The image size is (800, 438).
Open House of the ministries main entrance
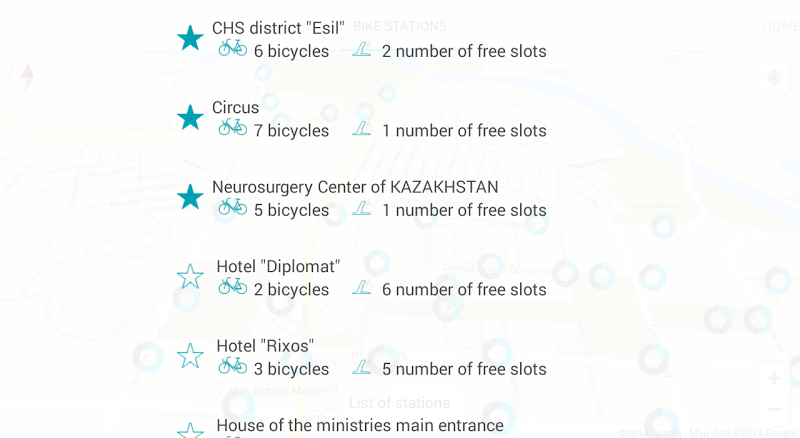tap(360, 426)
